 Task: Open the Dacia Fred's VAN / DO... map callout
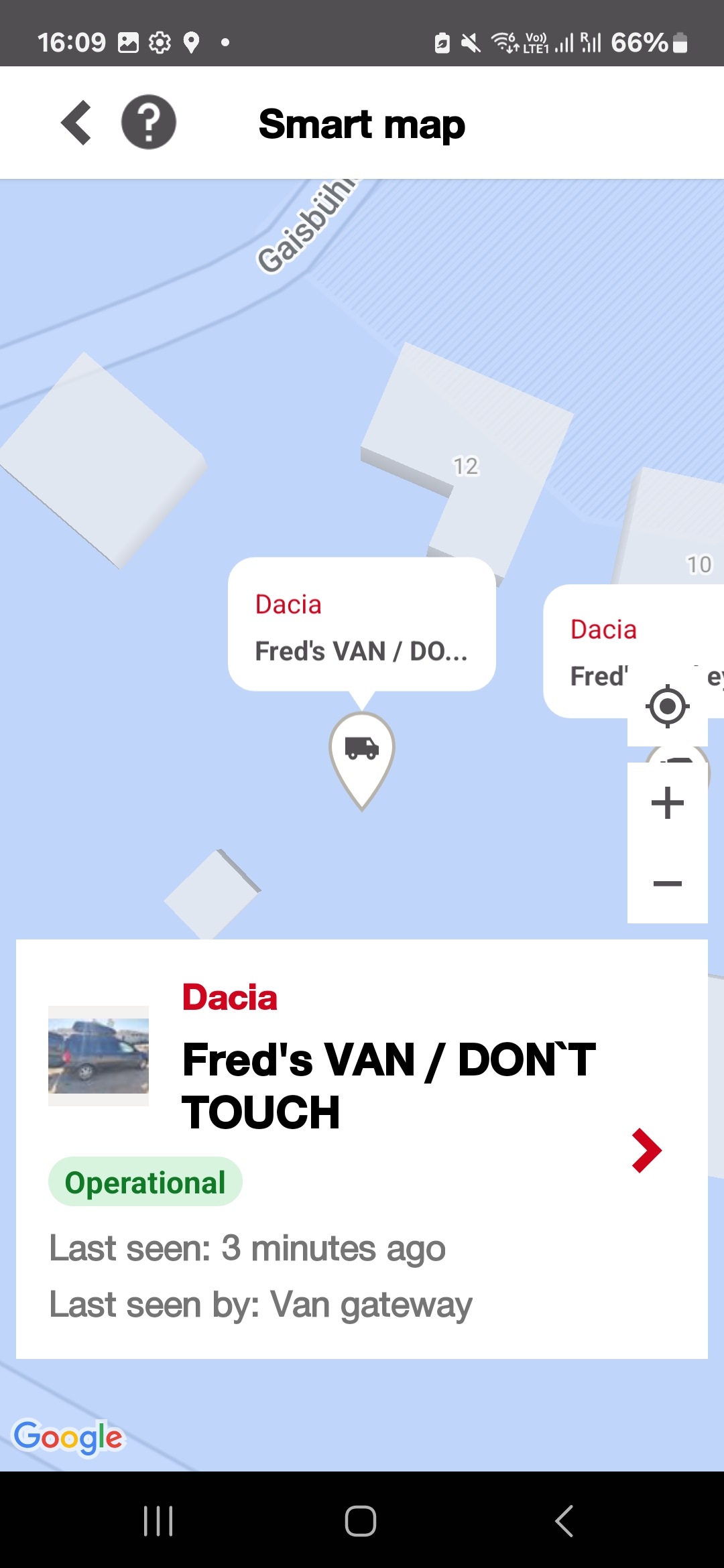(x=362, y=625)
